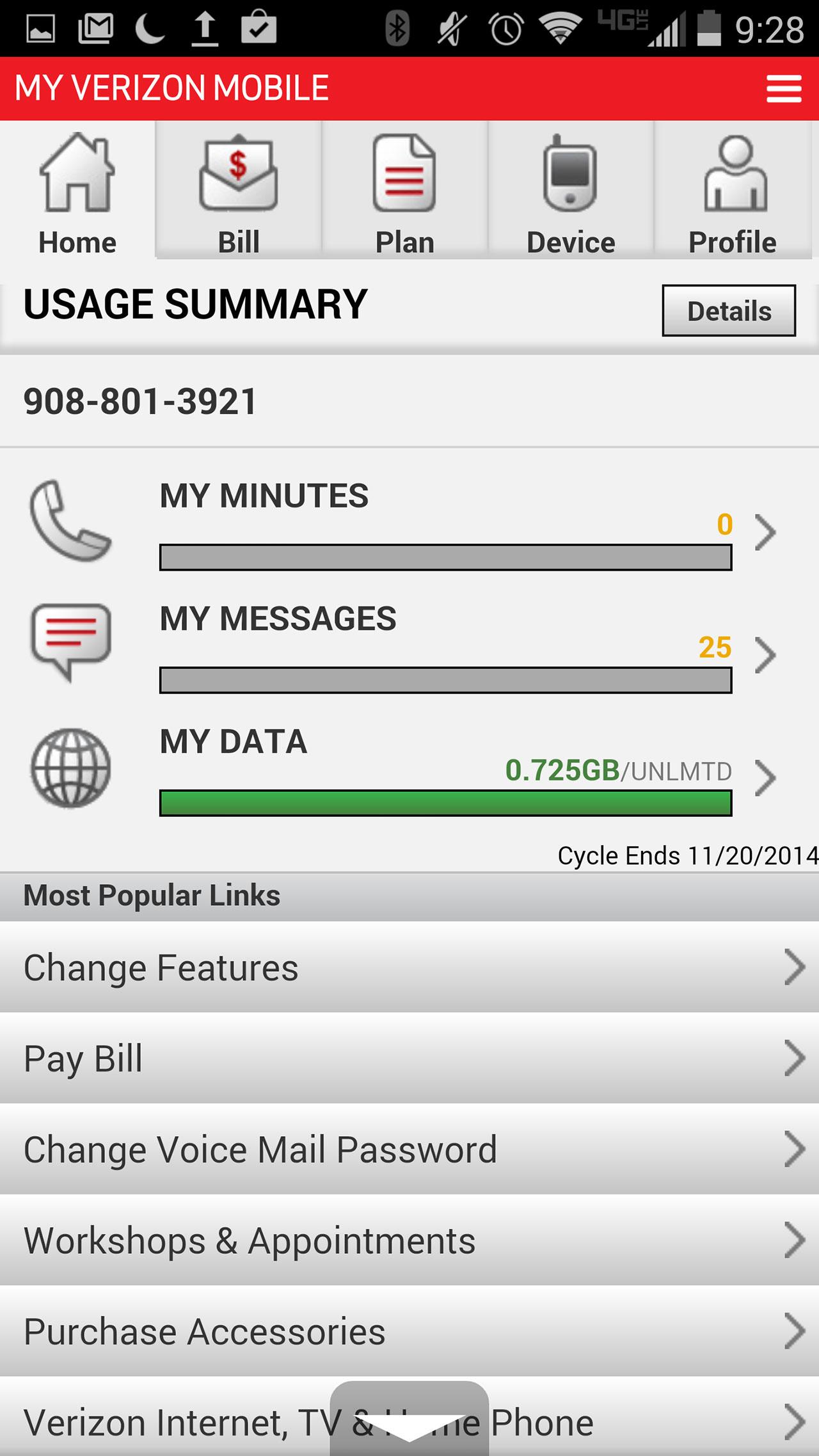
Task: Select Pay Bill
Action: (409, 1058)
